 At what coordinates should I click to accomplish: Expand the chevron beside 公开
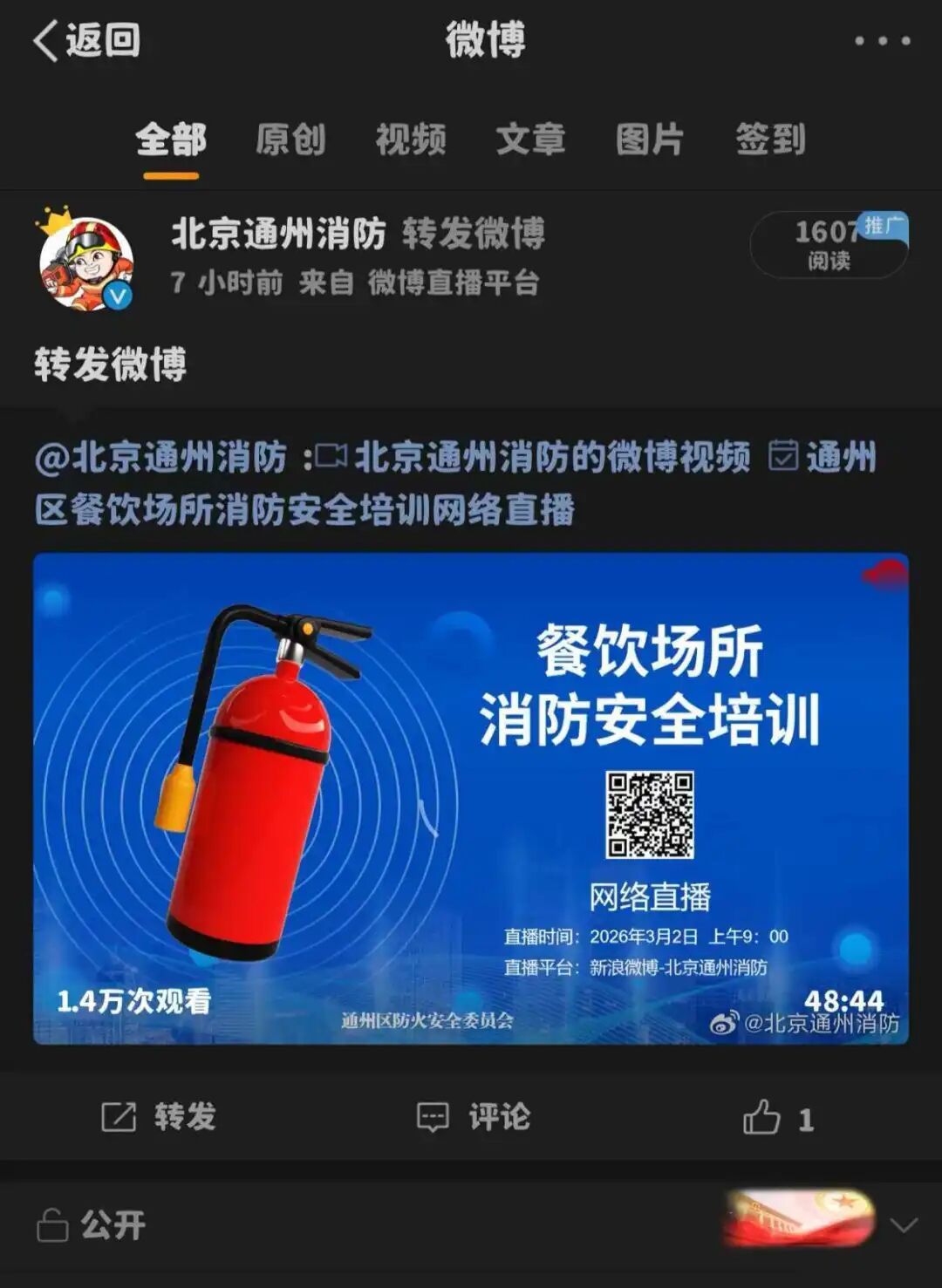904,1225
